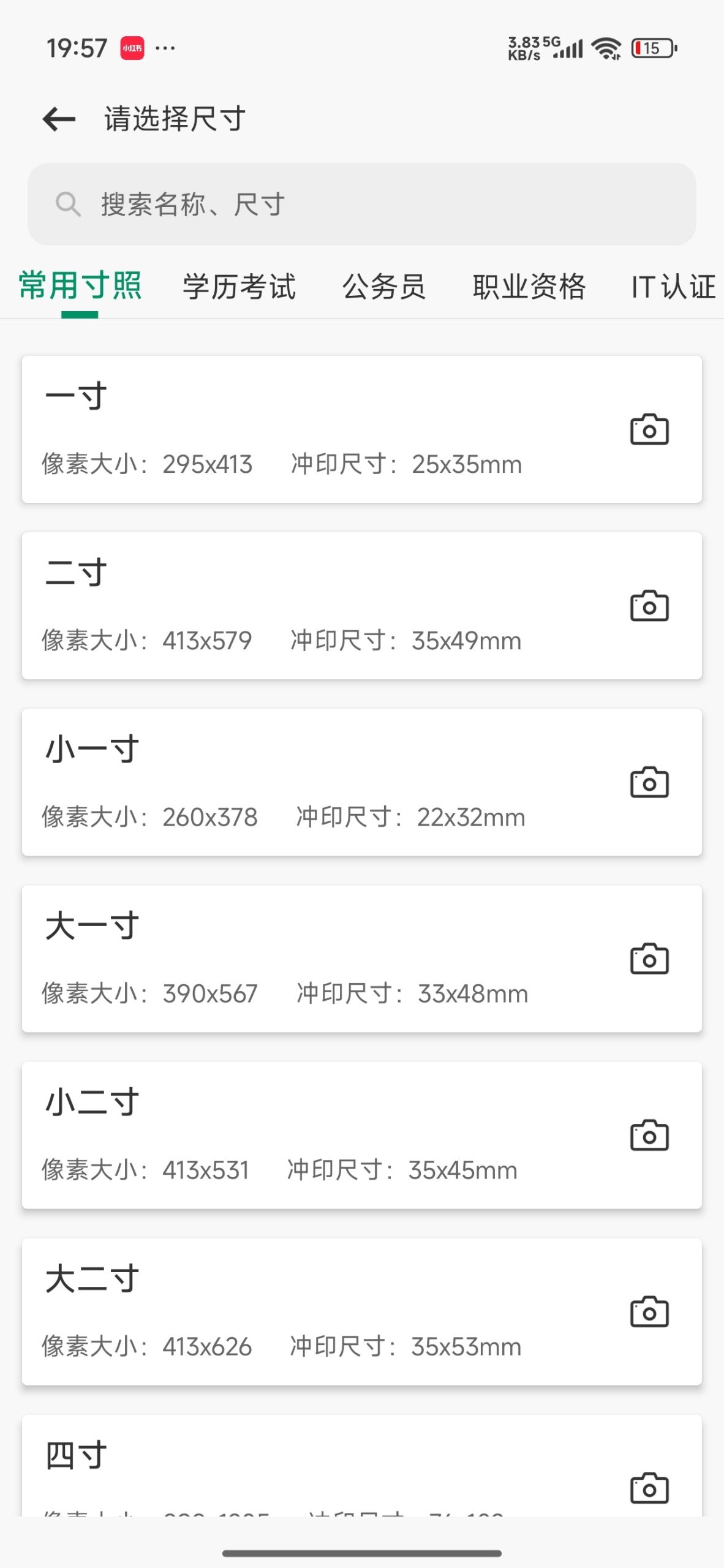
Task: Tap the camera icon for 小二寸 size
Action: [649, 1133]
